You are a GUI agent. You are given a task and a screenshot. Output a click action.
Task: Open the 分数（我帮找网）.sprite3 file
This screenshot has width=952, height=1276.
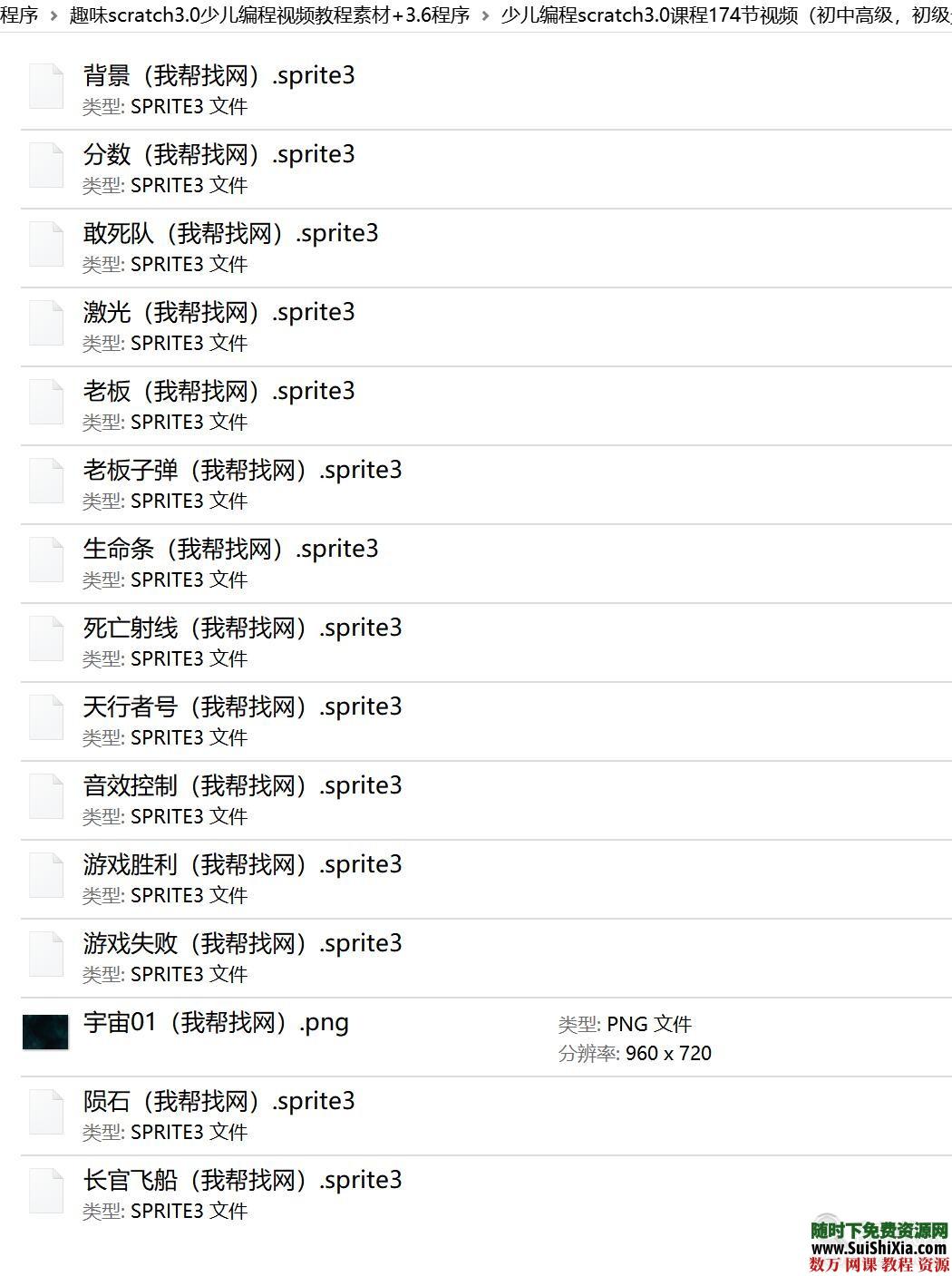219,155
